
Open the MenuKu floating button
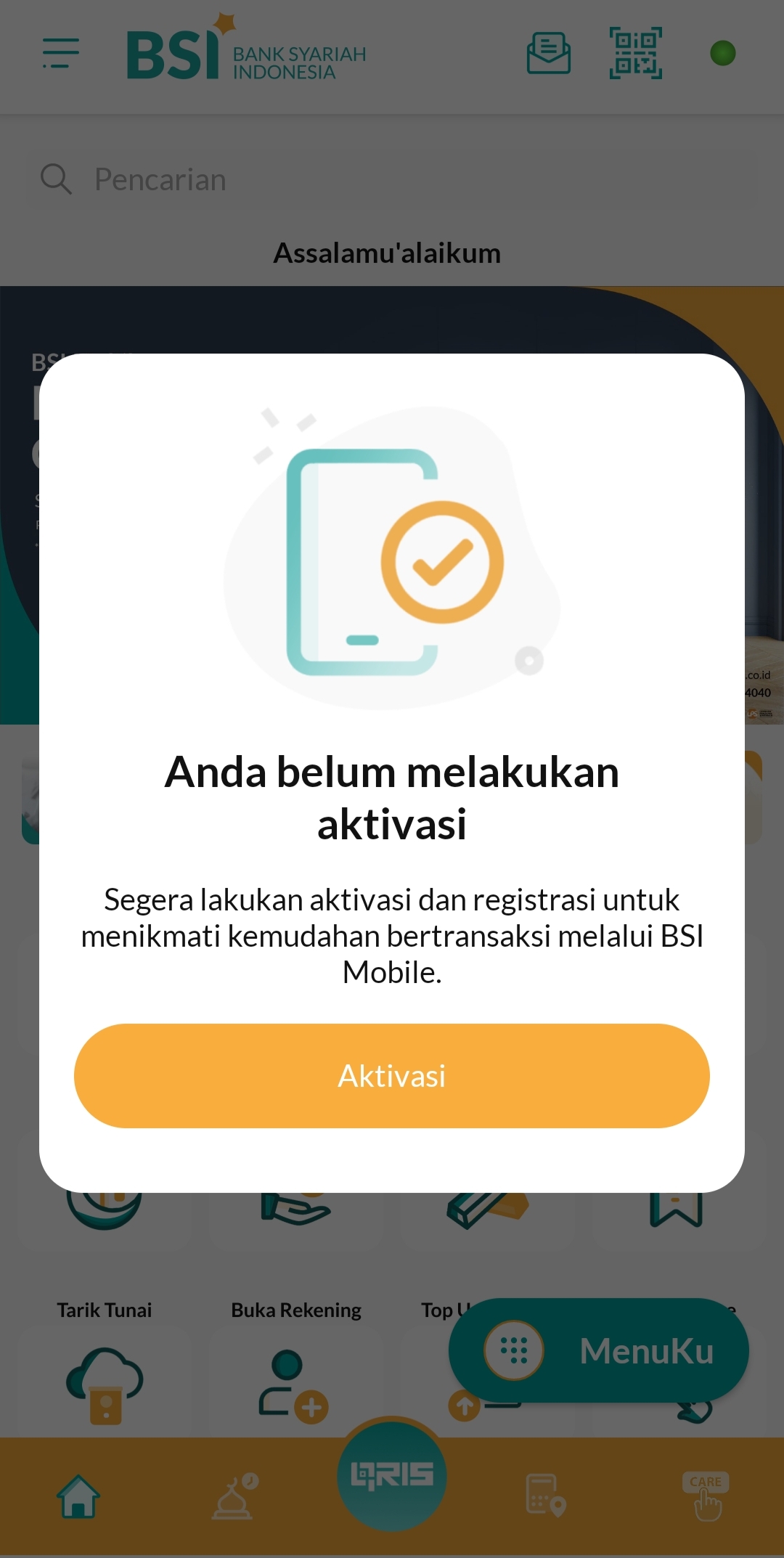click(598, 1350)
